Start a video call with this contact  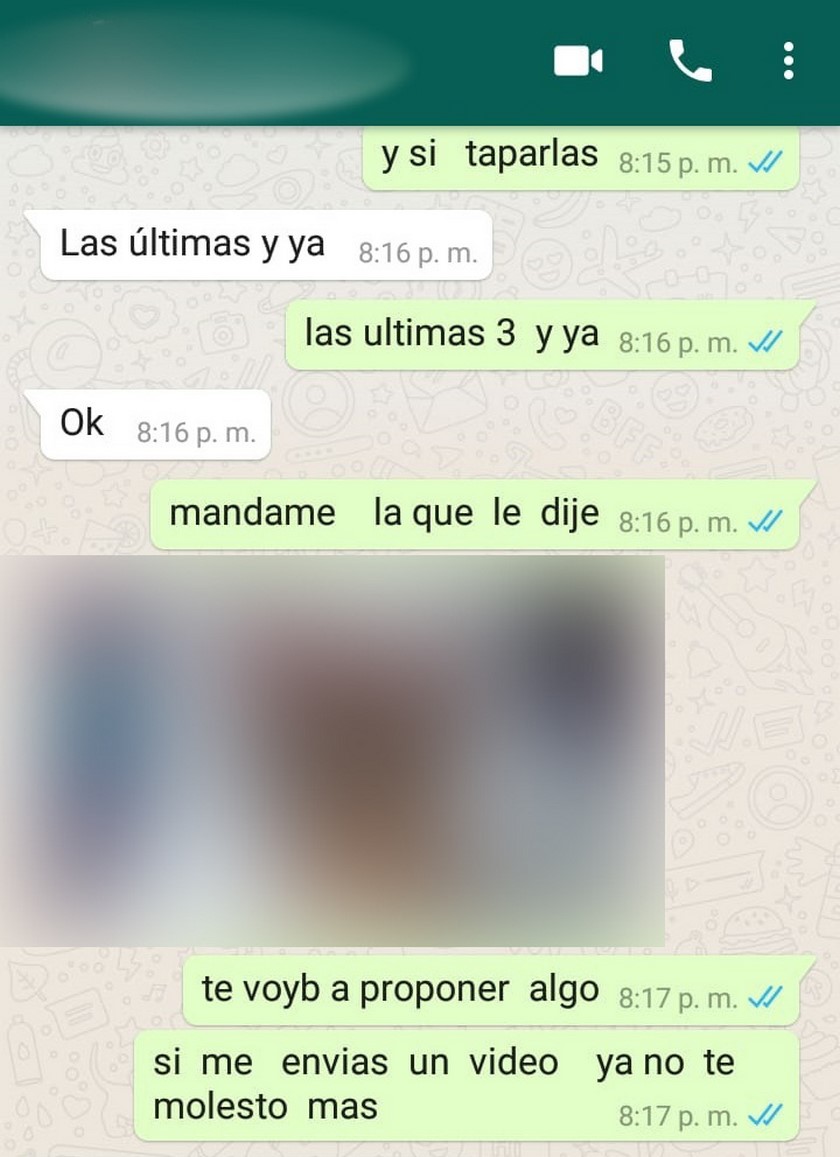click(578, 62)
